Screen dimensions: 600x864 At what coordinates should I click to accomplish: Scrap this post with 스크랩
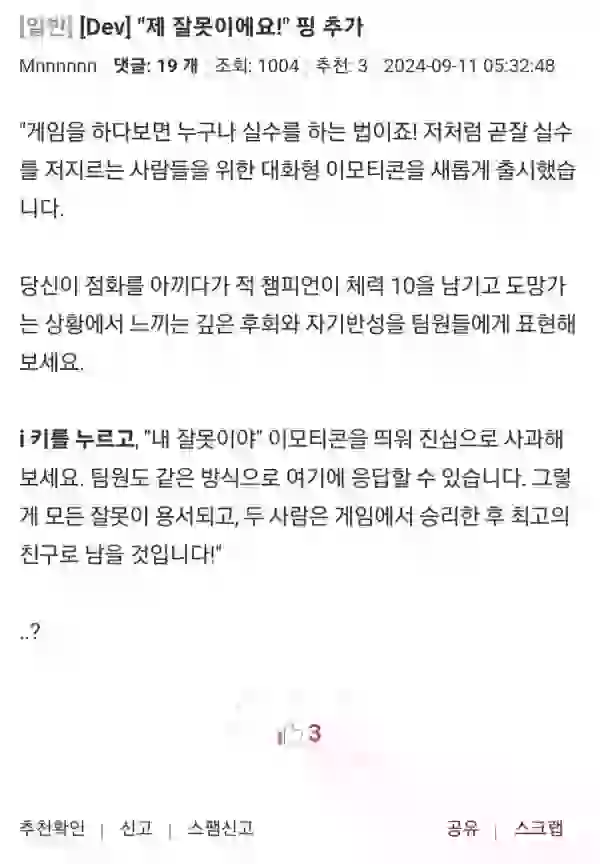pos(539,828)
